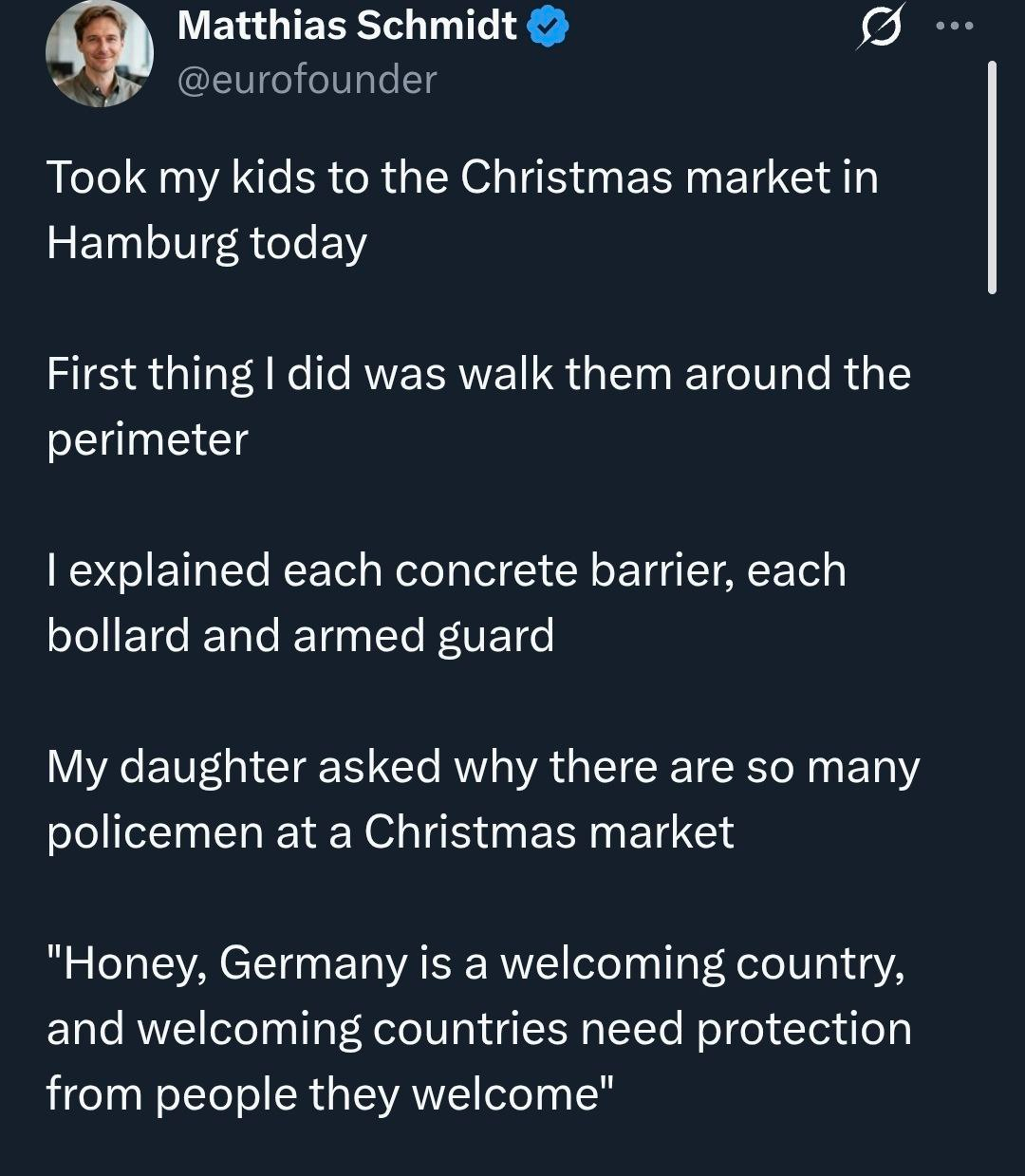This screenshot has height=1176, width=1025.
Task: Open the Grok icon on the post
Action: (x=879, y=28)
